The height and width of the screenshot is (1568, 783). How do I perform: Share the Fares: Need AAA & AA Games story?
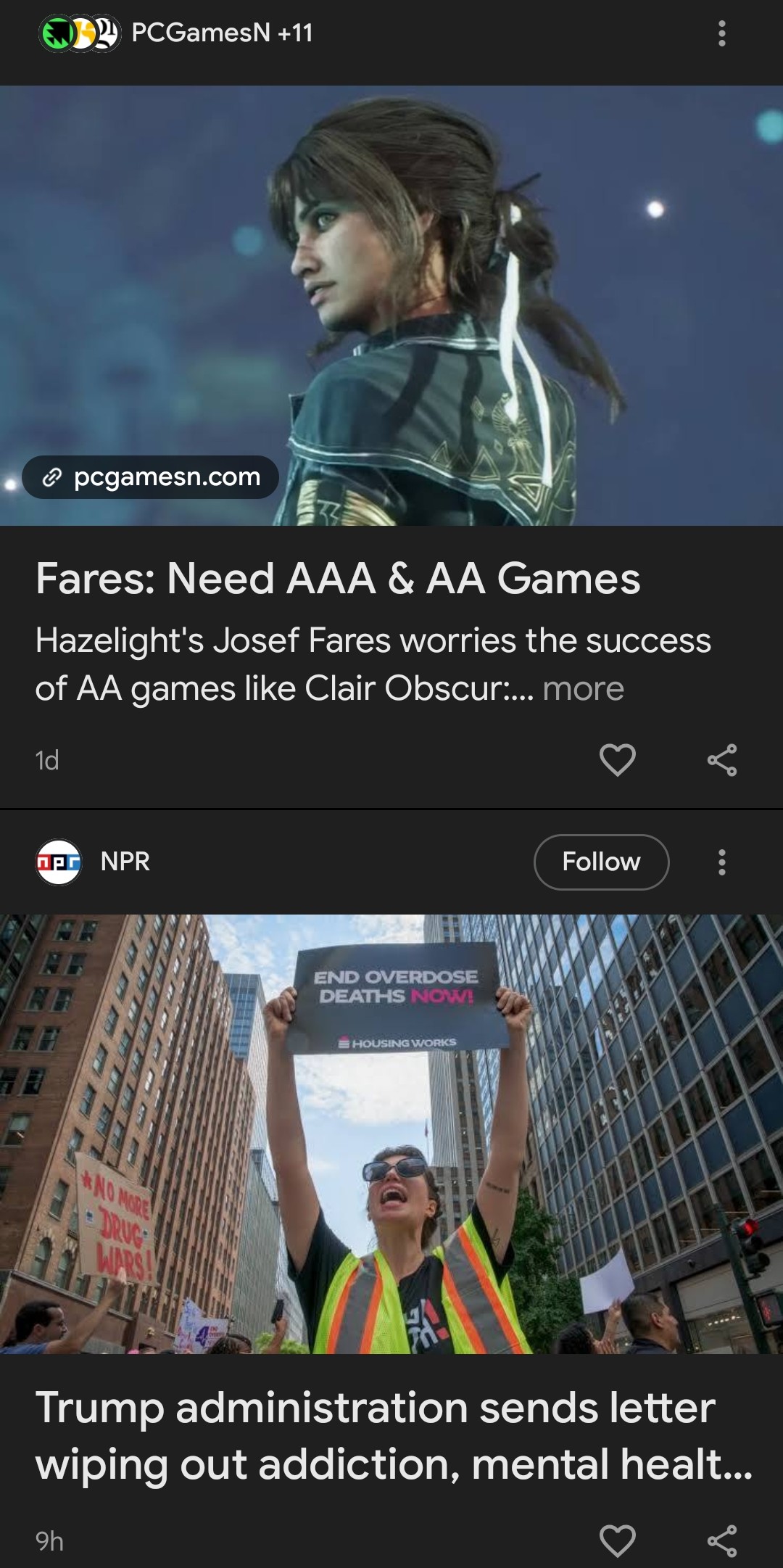(x=721, y=760)
